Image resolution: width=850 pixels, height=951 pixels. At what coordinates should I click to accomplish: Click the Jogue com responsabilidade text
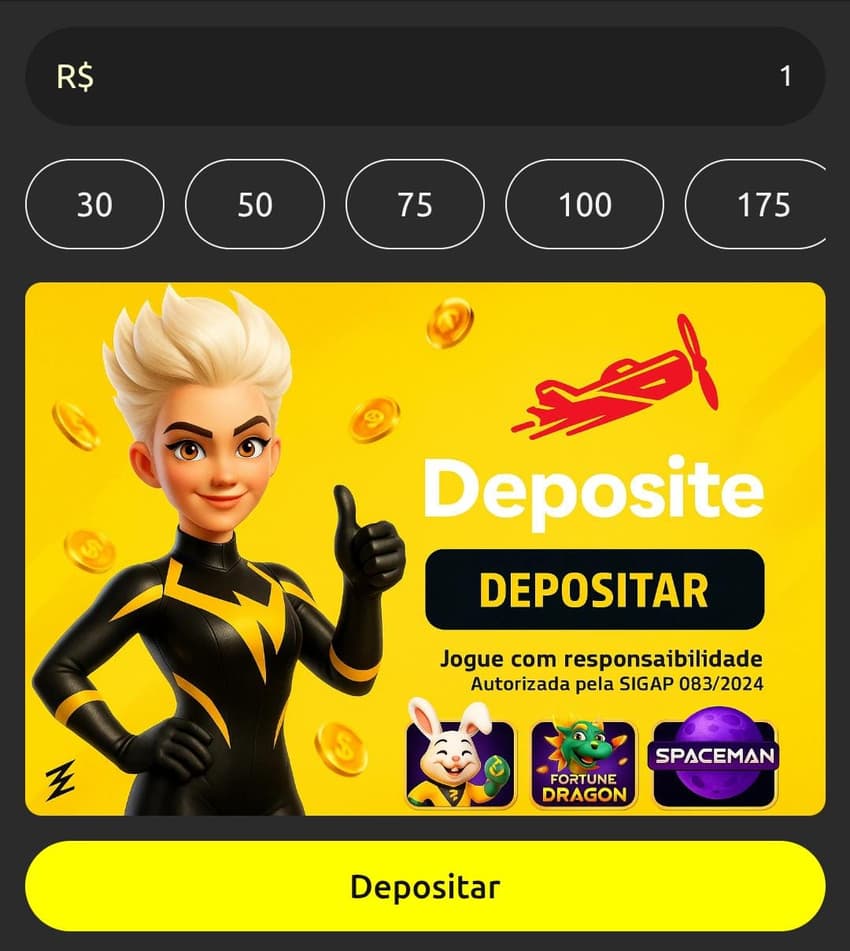point(602,659)
